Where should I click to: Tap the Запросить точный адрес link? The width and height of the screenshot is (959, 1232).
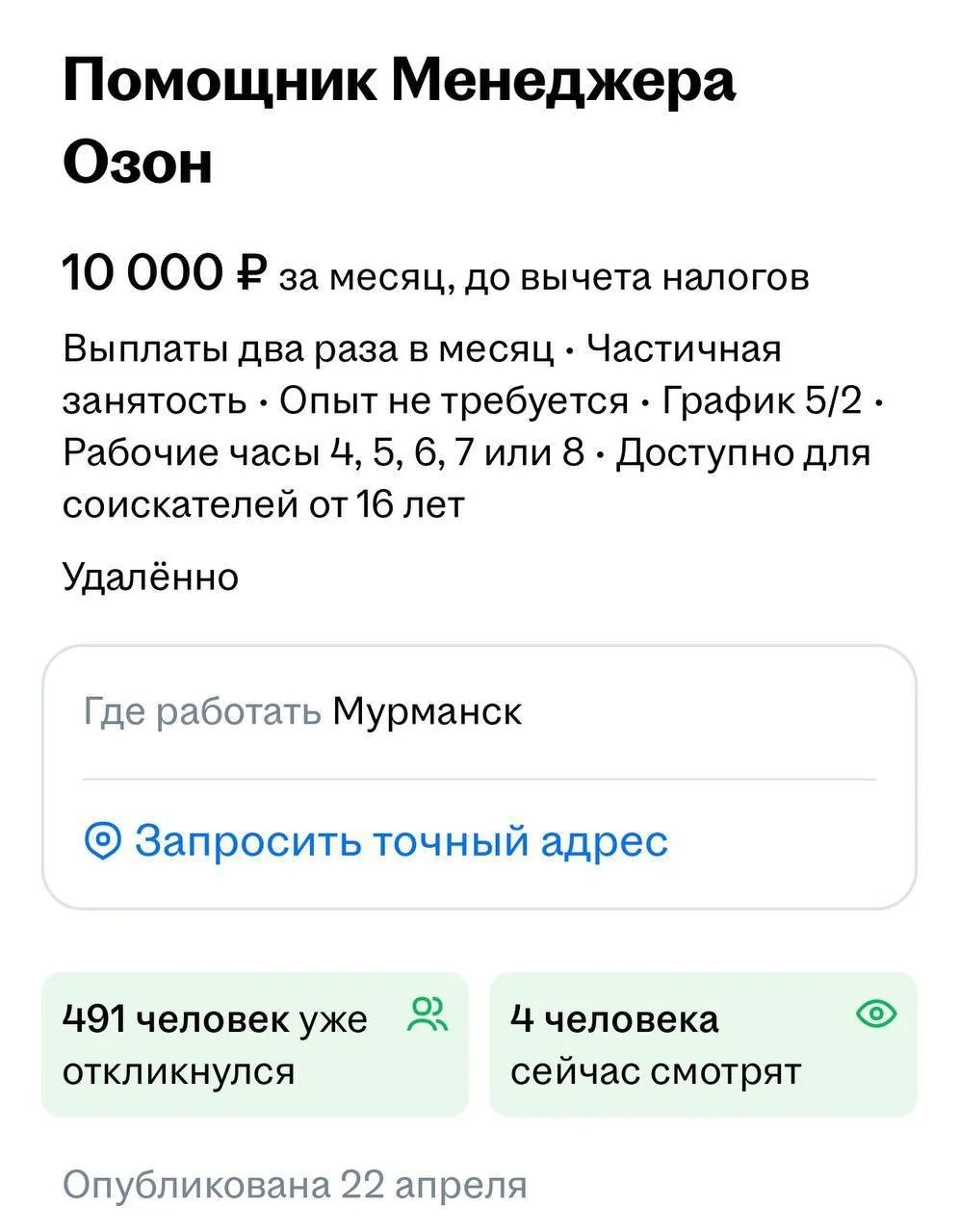point(376,841)
